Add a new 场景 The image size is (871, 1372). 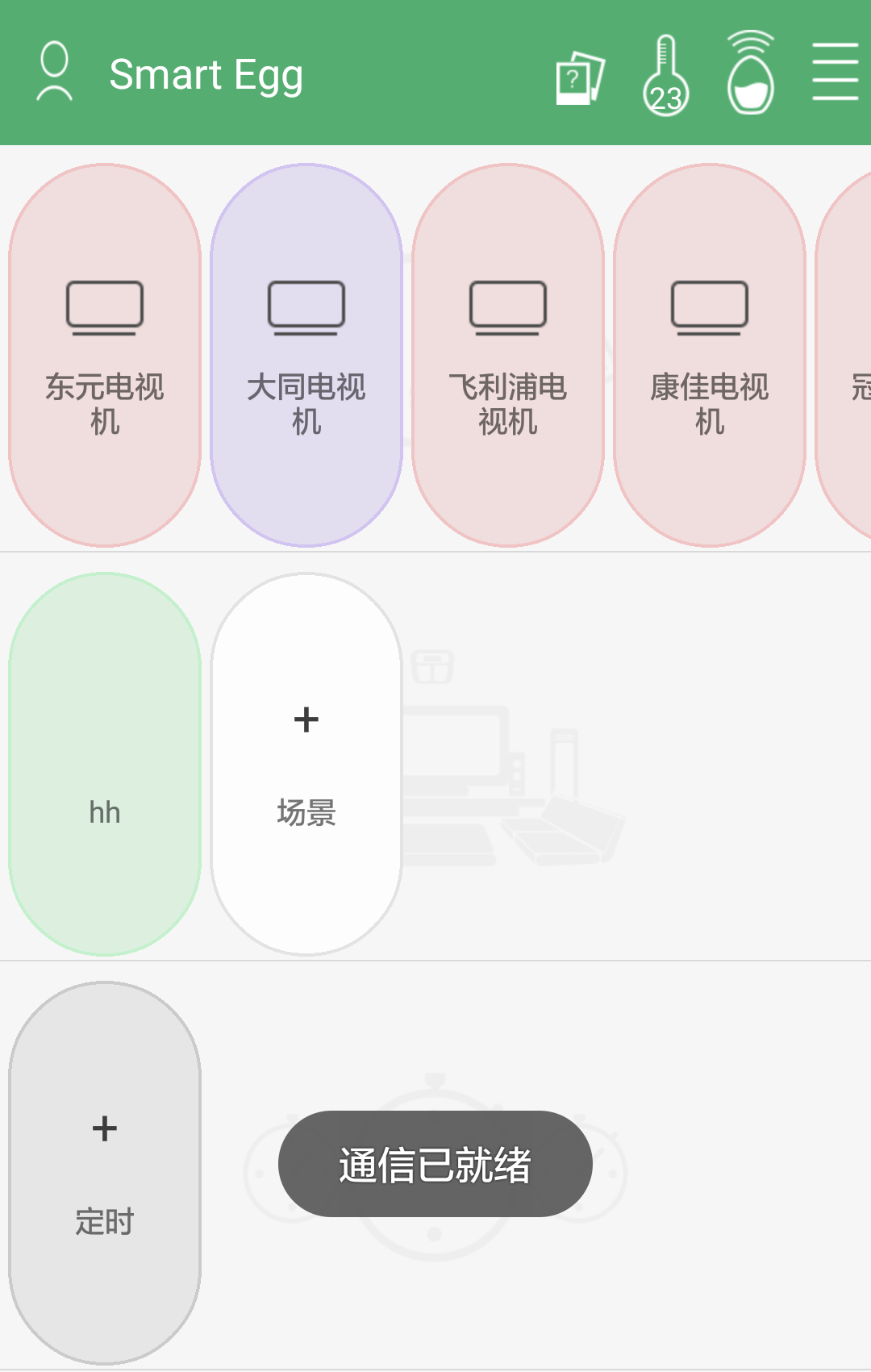click(306, 764)
